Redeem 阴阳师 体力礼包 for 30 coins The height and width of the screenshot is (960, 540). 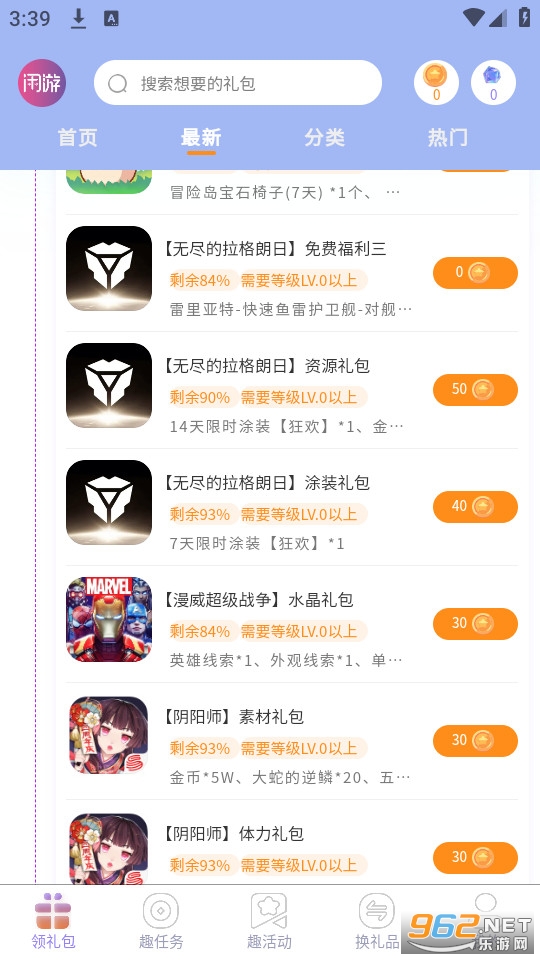pos(475,857)
